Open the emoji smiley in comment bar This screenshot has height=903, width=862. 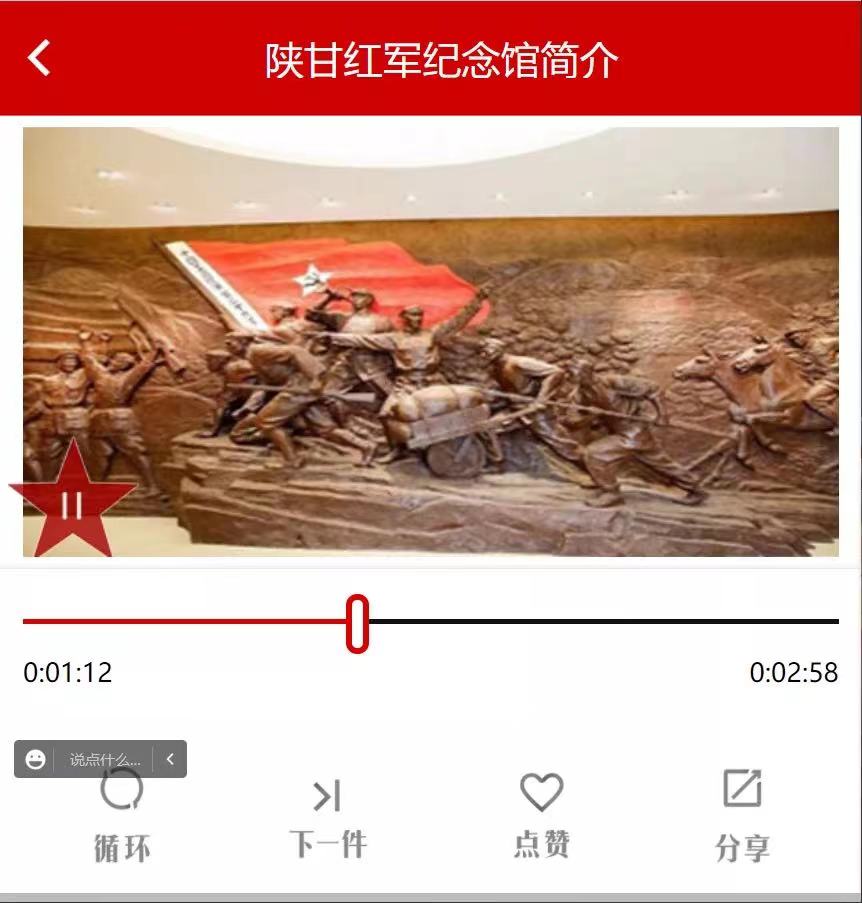coord(36,760)
